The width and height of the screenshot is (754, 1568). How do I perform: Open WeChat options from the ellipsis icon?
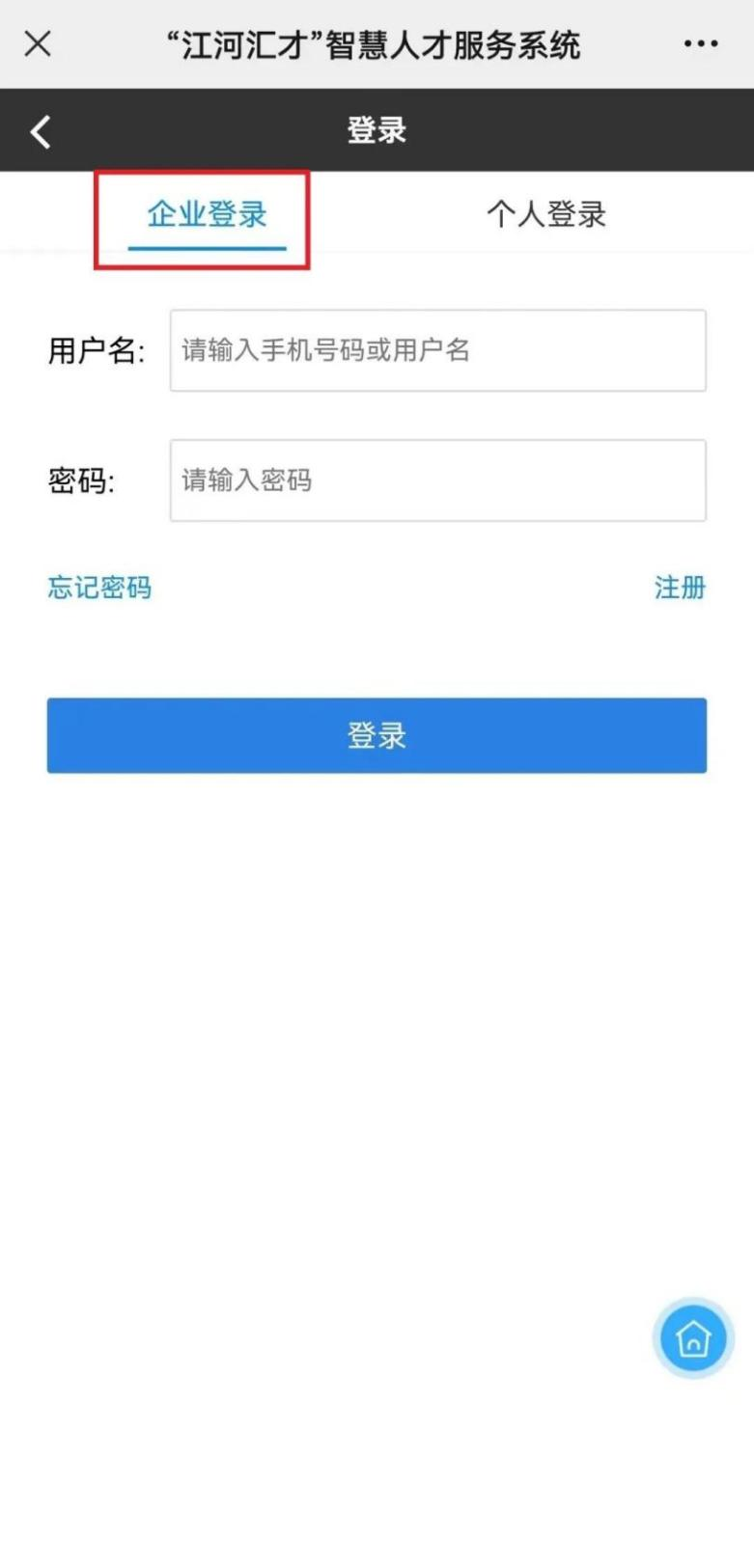pos(699,43)
